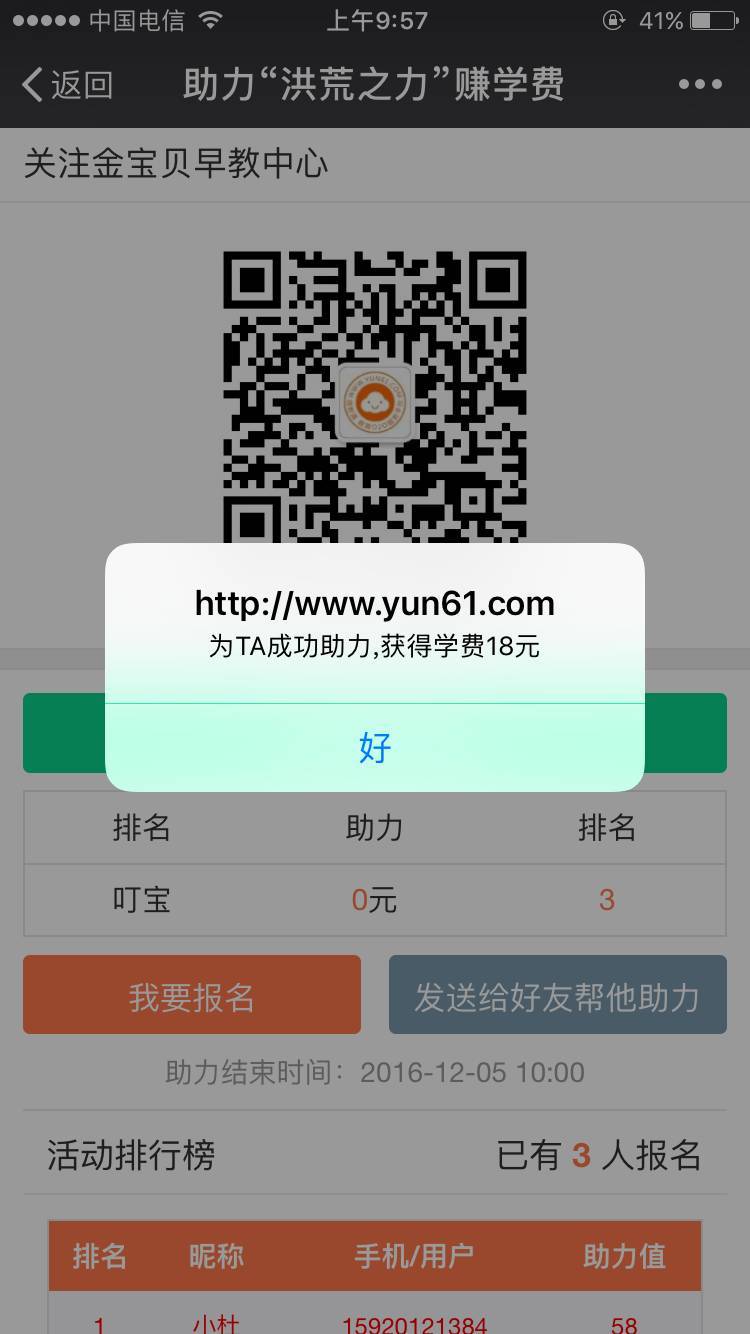
Task: Tap the 我要报名 sign-up button
Action: [x=192, y=994]
